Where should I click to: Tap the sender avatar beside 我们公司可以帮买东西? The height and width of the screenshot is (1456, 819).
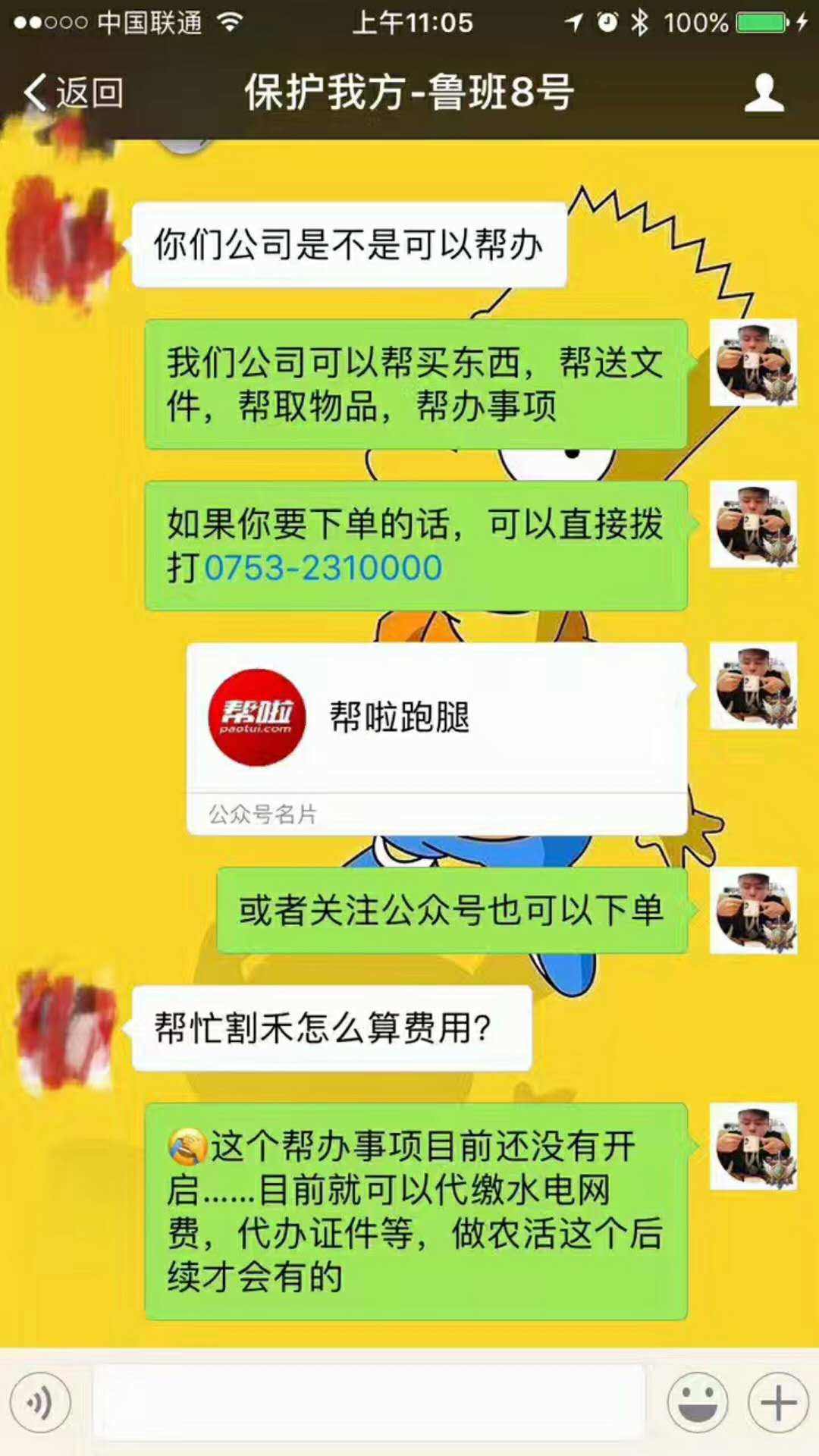(x=753, y=362)
